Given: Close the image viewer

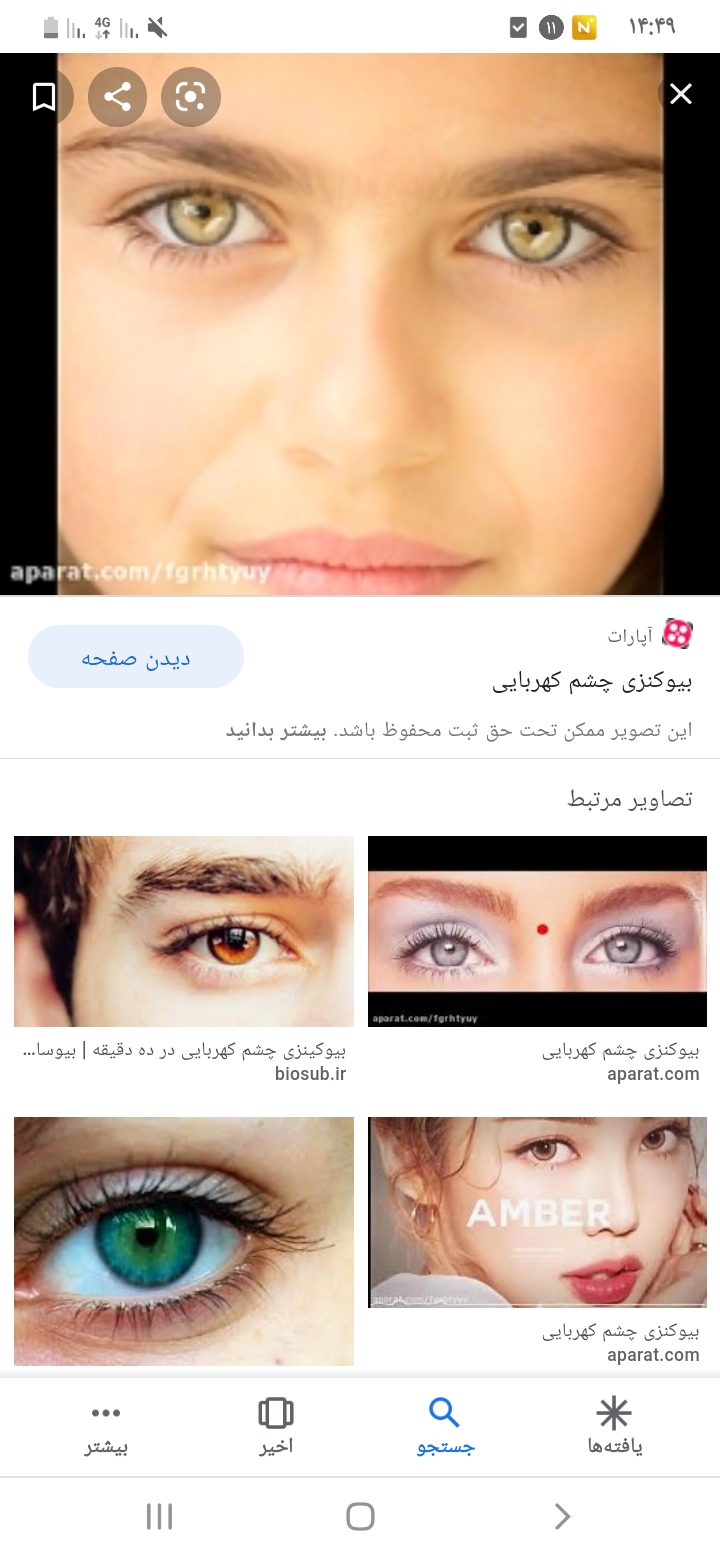Looking at the screenshot, I should [x=681, y=95].
